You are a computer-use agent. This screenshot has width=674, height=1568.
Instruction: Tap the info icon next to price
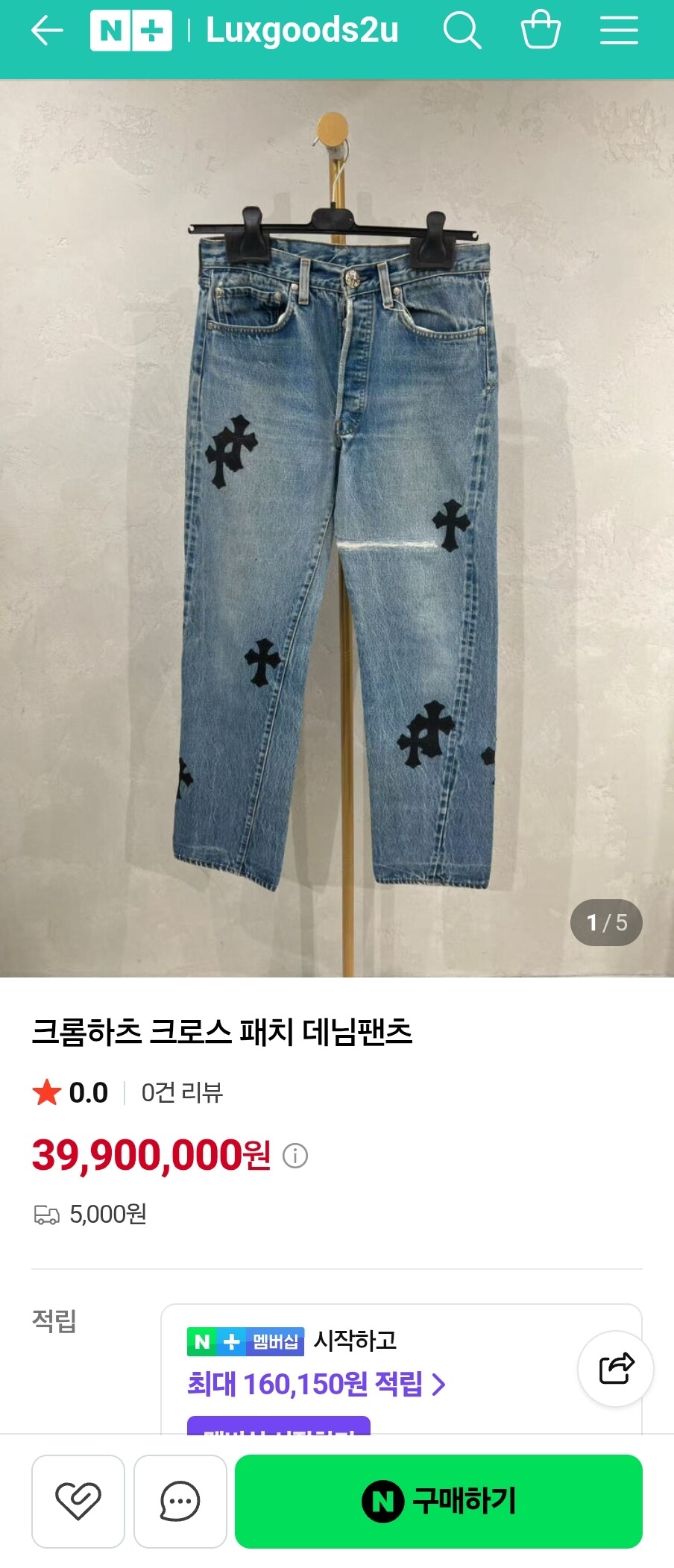[x=295, y=1156]
